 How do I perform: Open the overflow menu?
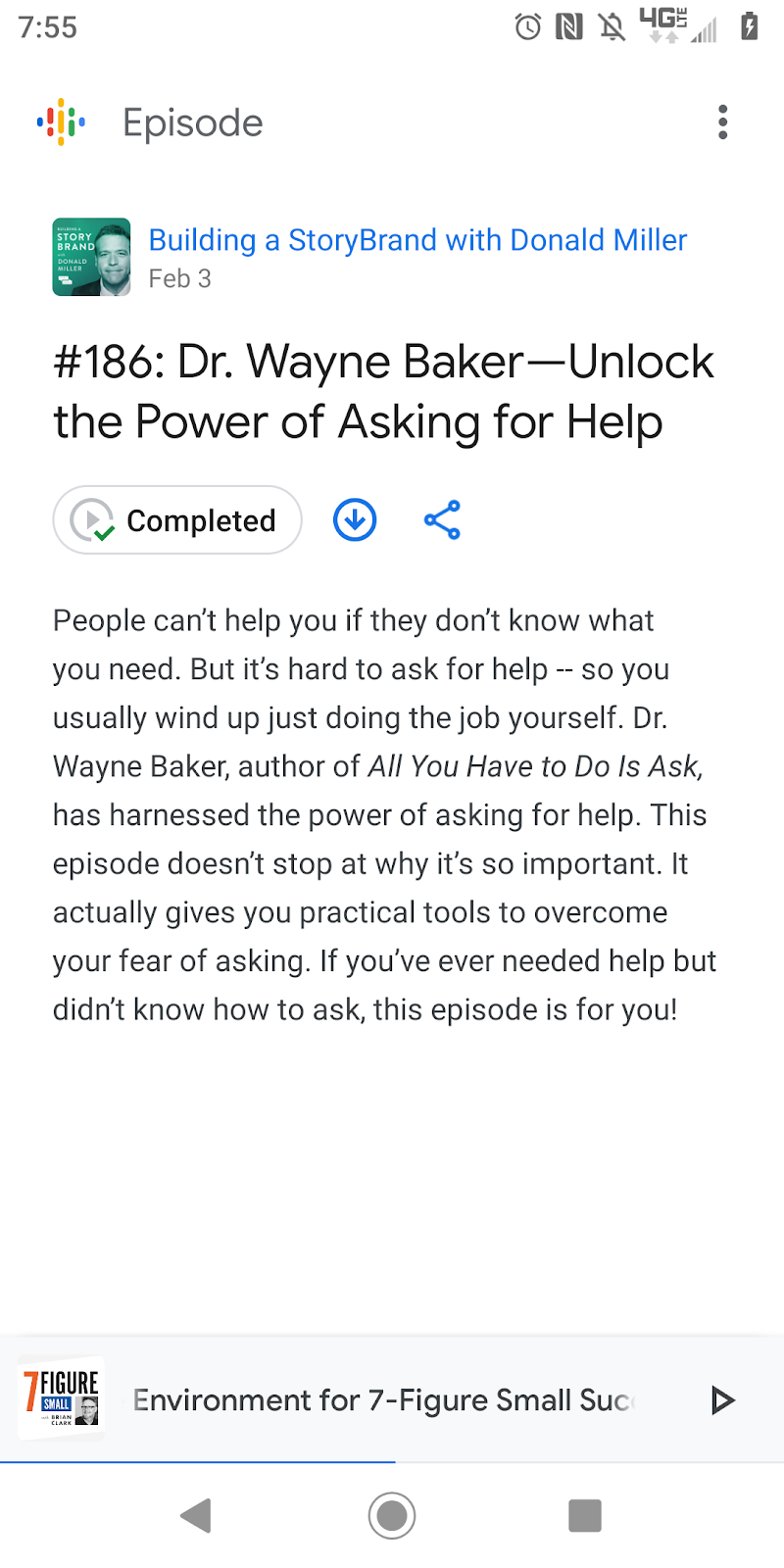[x=722, y=122]
